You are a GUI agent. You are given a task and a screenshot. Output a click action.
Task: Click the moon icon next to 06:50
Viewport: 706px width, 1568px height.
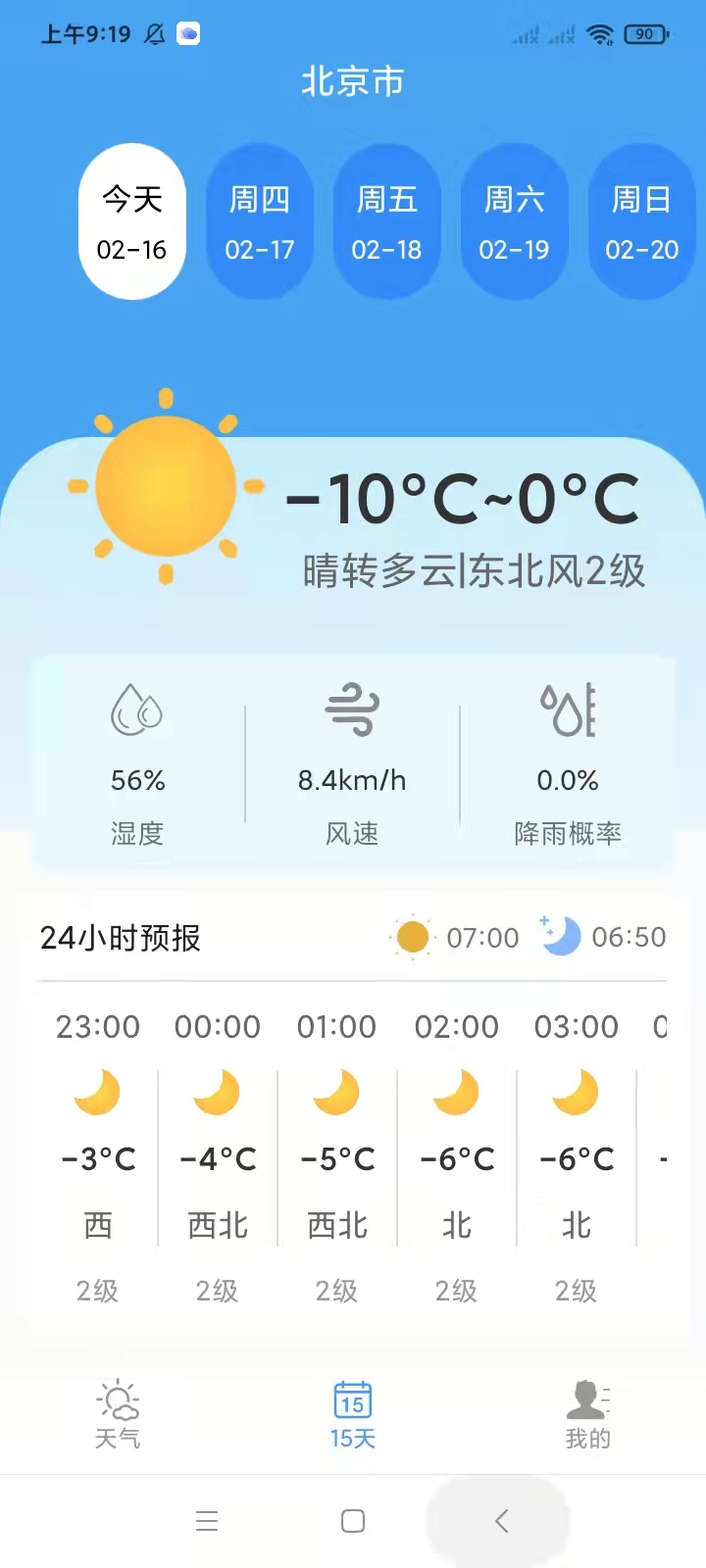[x=559, y=935]
